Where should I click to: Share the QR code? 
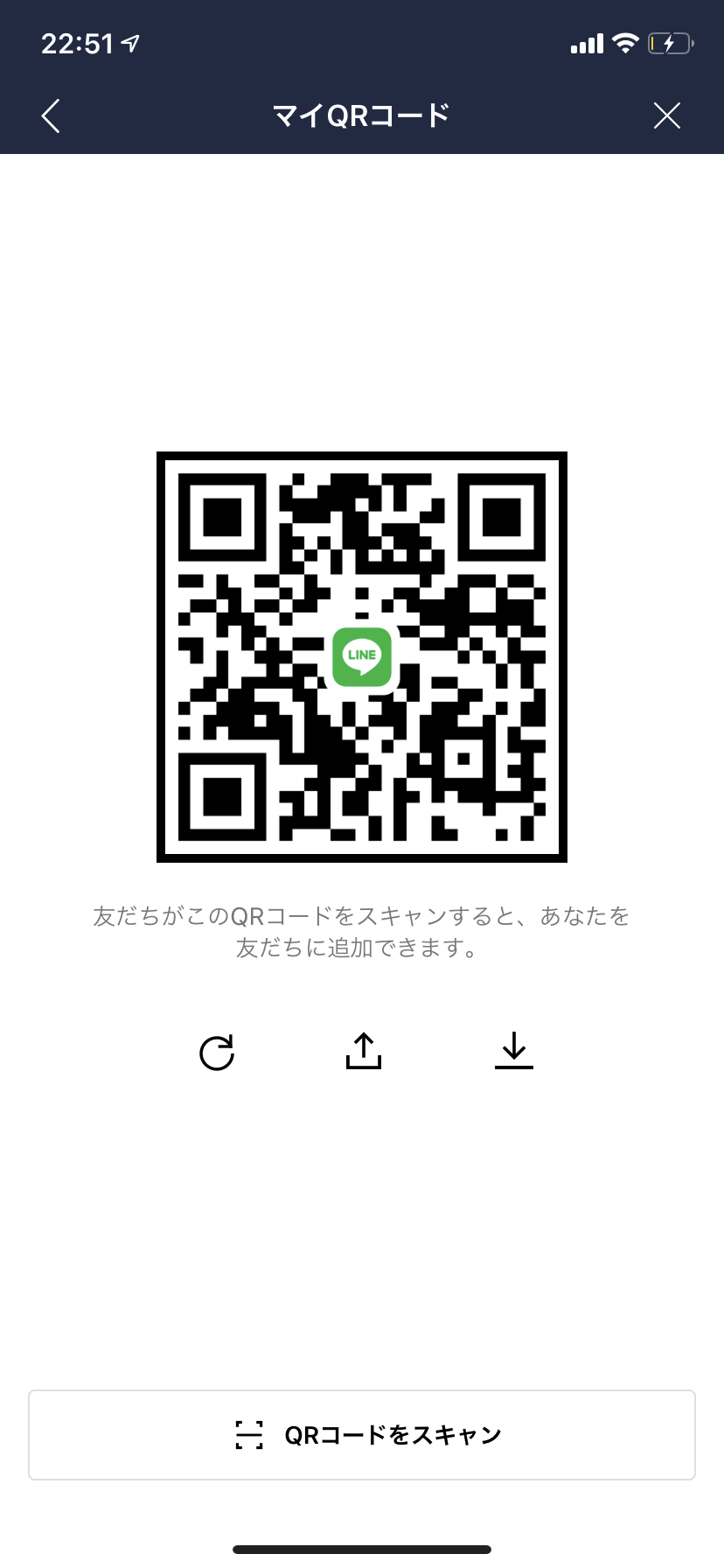point(364,1051)
